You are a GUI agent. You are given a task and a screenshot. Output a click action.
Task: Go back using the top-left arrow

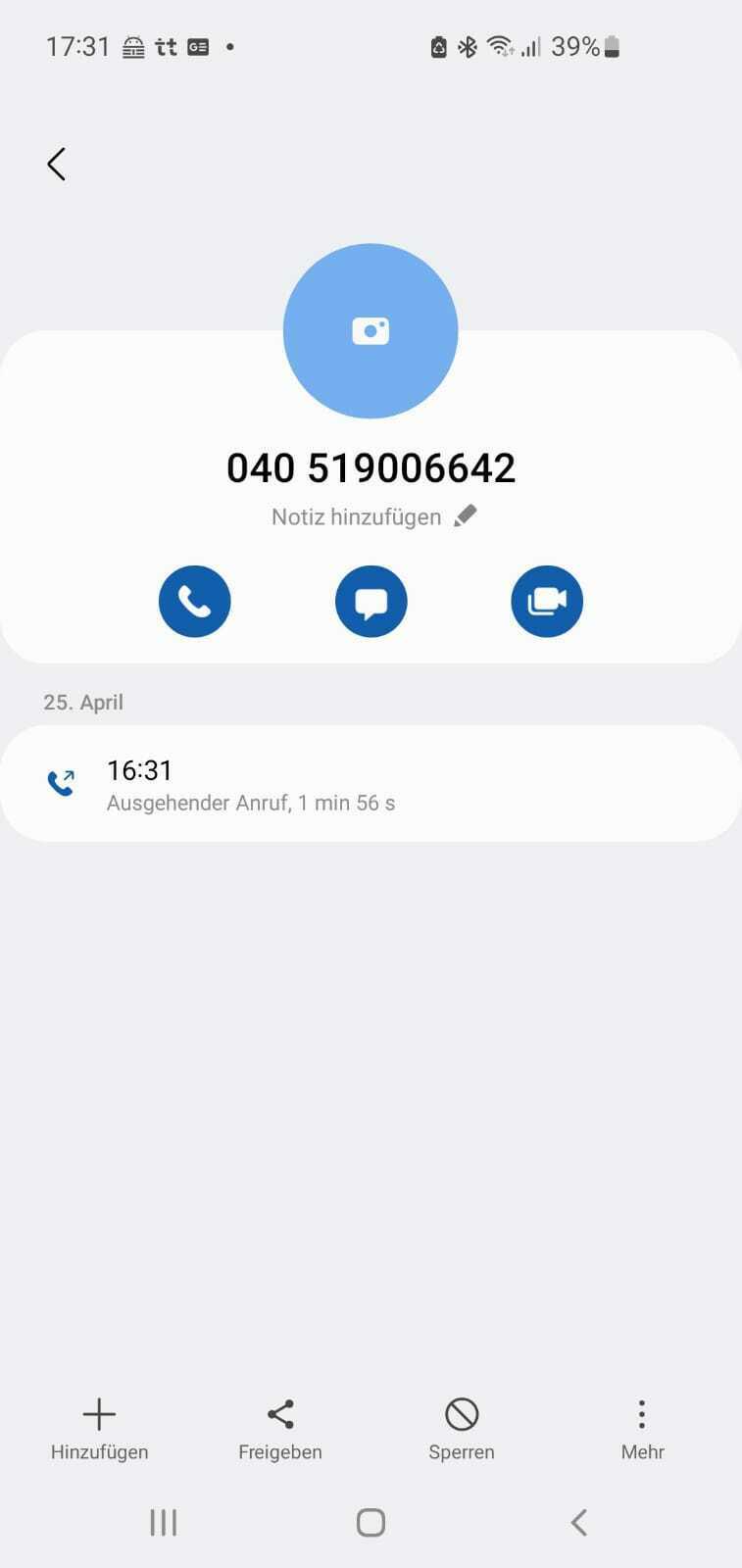pos(56,164)
